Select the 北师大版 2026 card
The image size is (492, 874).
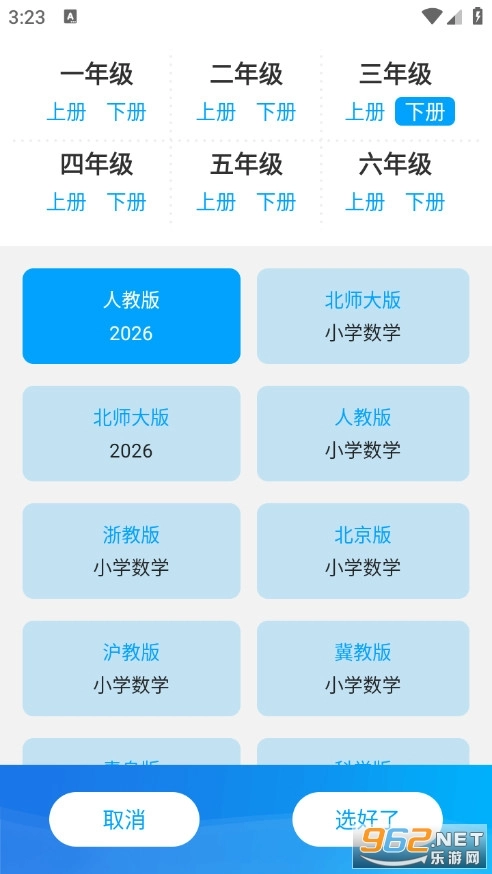click(131, 434)
